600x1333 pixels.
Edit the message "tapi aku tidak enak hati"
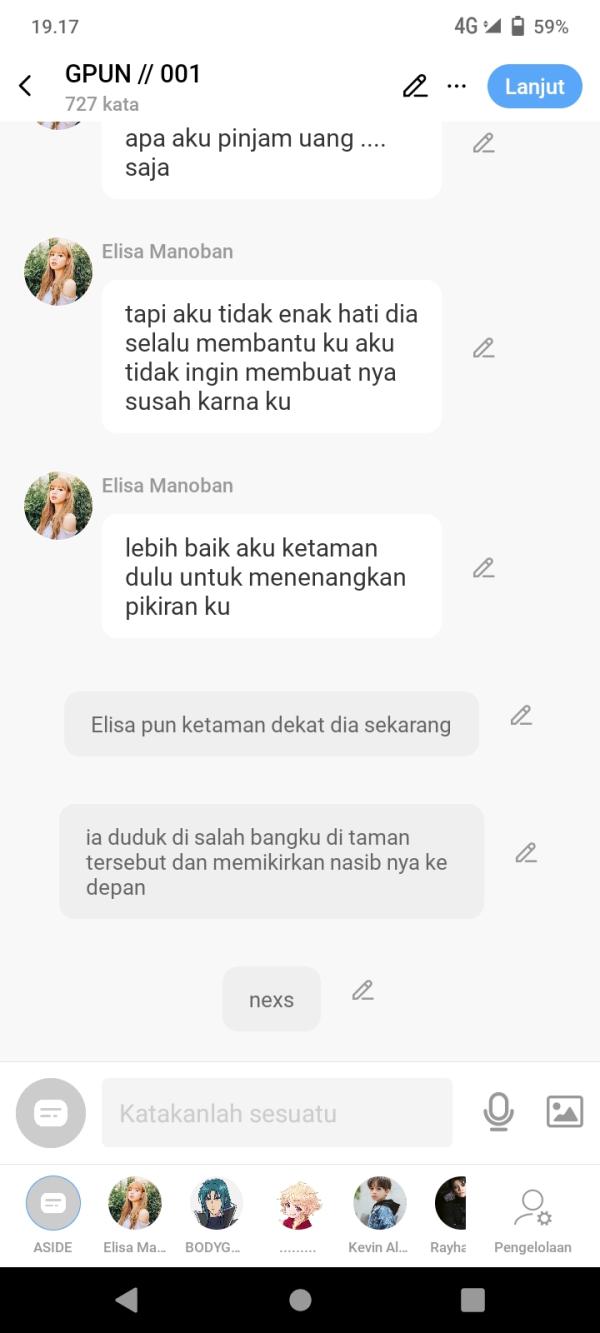pos(484,349)
